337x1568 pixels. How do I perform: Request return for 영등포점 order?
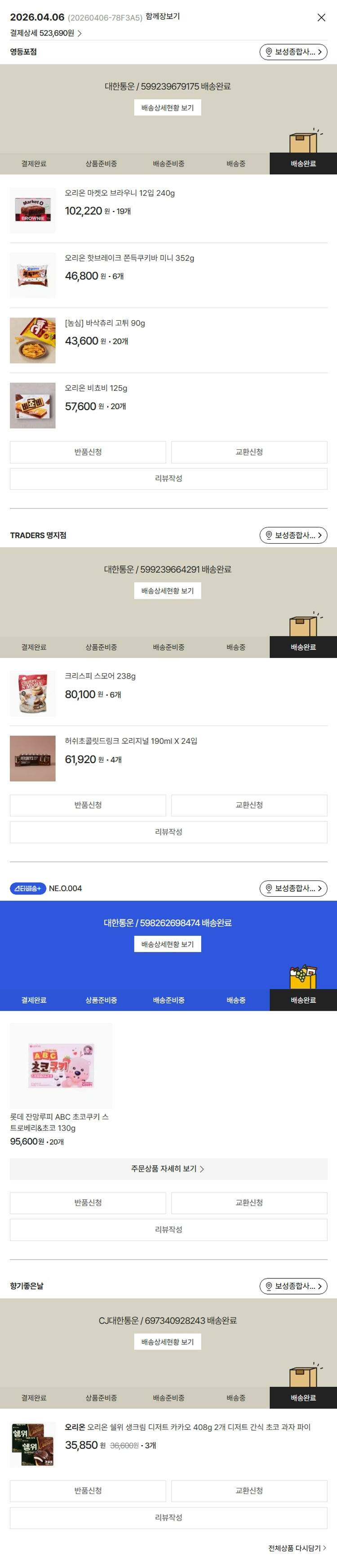coord(88,452)
